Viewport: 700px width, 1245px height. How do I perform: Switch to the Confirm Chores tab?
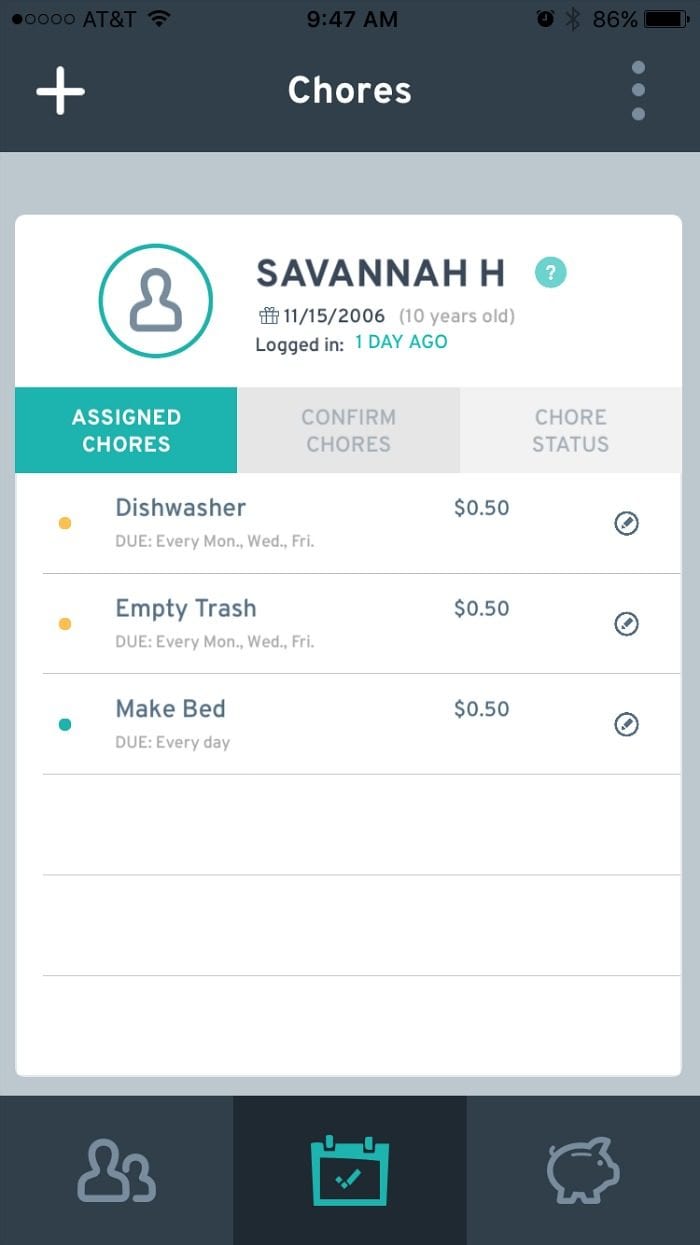348,430
